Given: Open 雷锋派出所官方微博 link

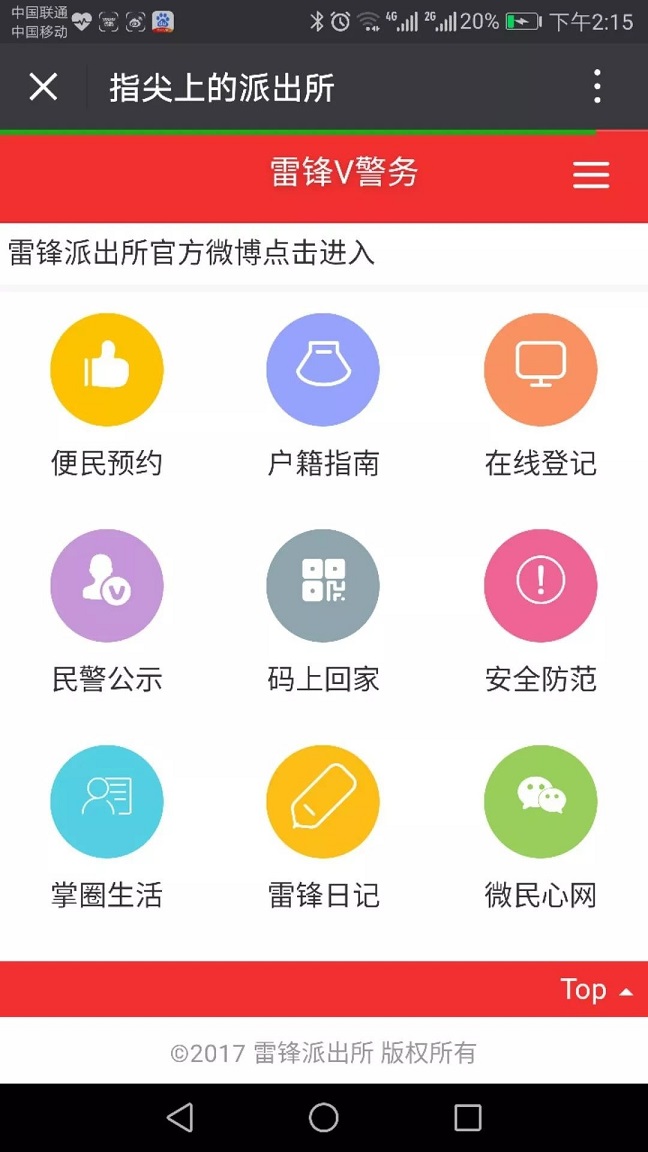Looking at the screenshot, I should click(x=191, y=253).
